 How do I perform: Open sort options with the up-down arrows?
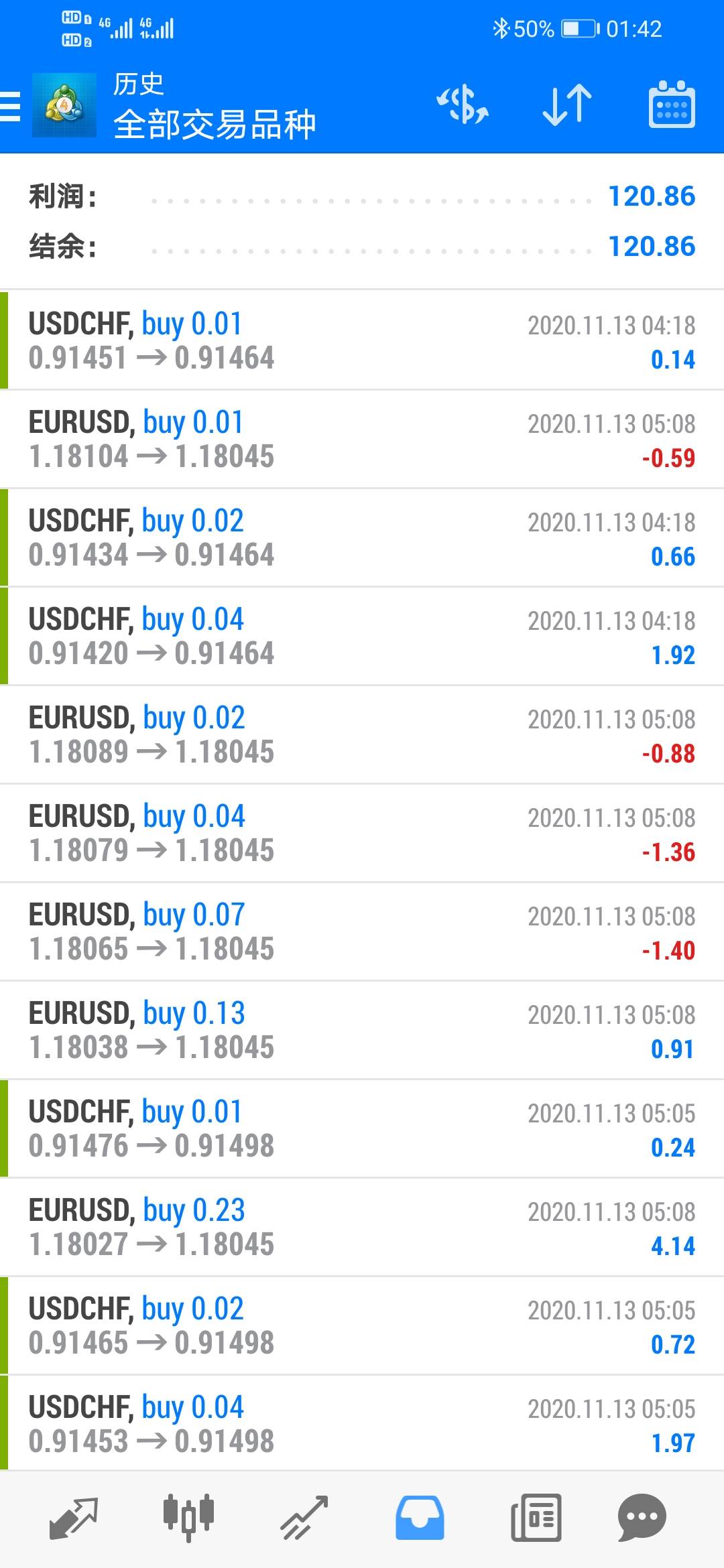567,106
